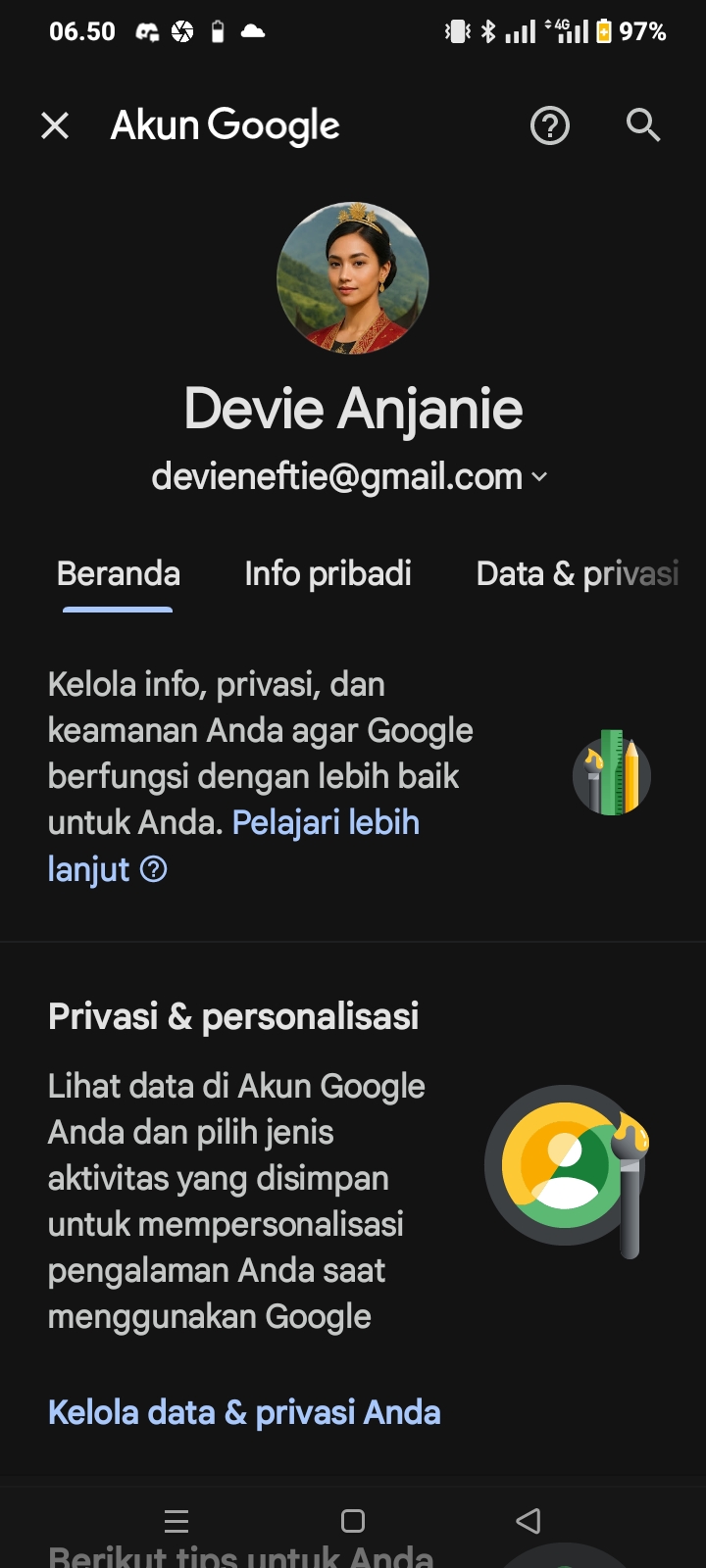Open the help icon
Viewport: 706px width, 1568px height.
(550, 125)
